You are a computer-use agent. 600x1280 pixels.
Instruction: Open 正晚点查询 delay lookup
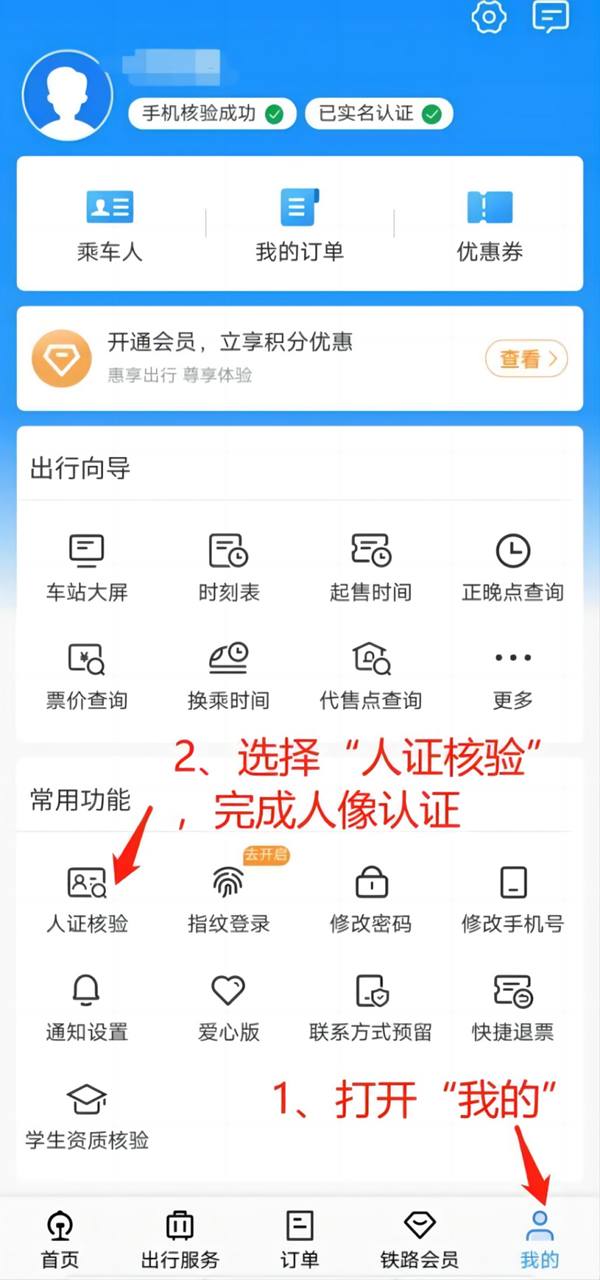[512, 566]
